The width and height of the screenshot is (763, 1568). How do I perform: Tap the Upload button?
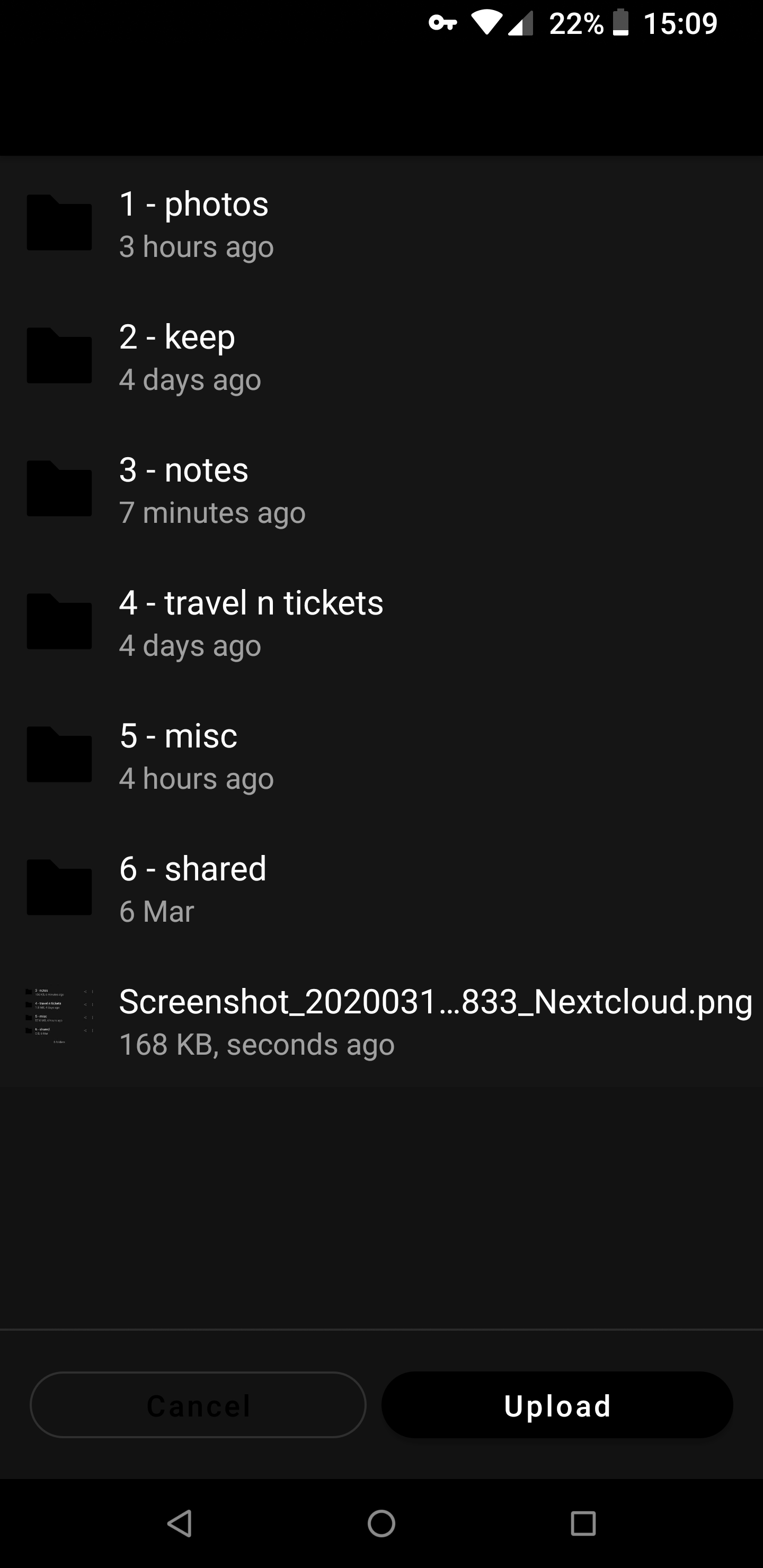click(x=557, y=1404)
